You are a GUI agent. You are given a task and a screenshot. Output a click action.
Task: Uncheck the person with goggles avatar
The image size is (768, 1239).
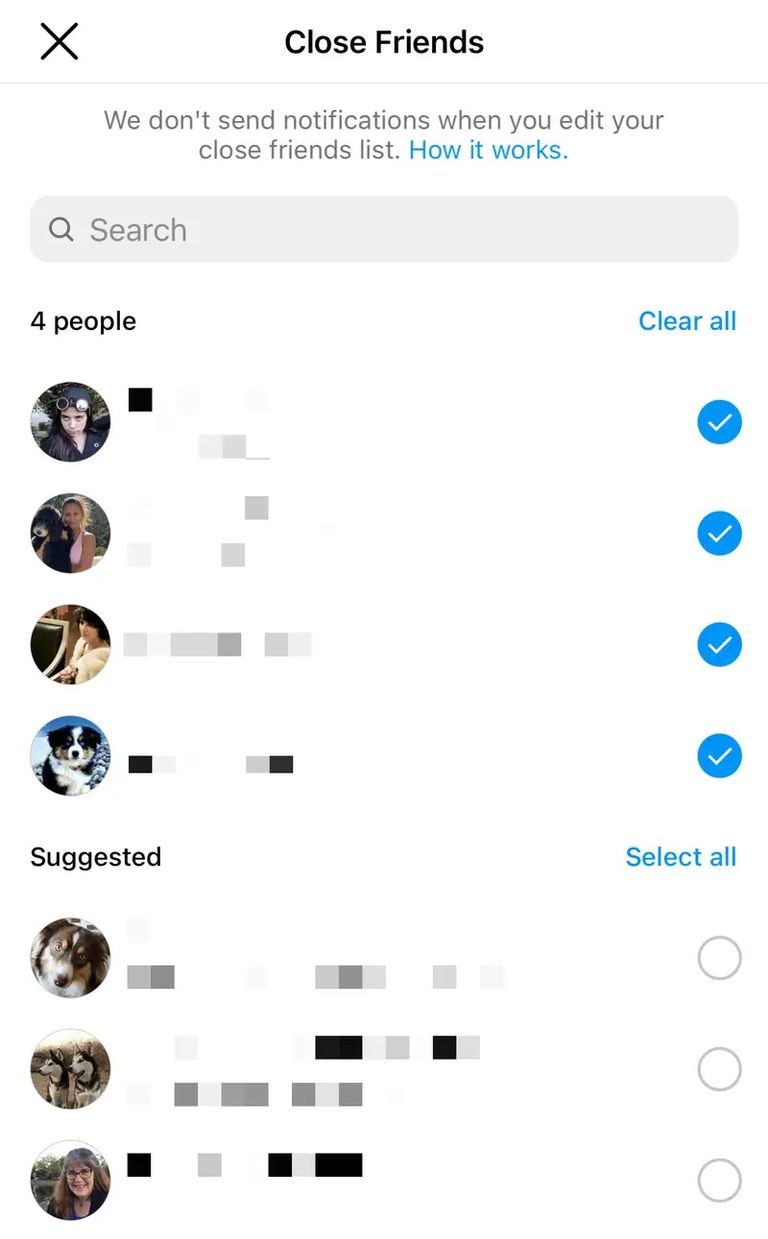[x=719, y=423]
